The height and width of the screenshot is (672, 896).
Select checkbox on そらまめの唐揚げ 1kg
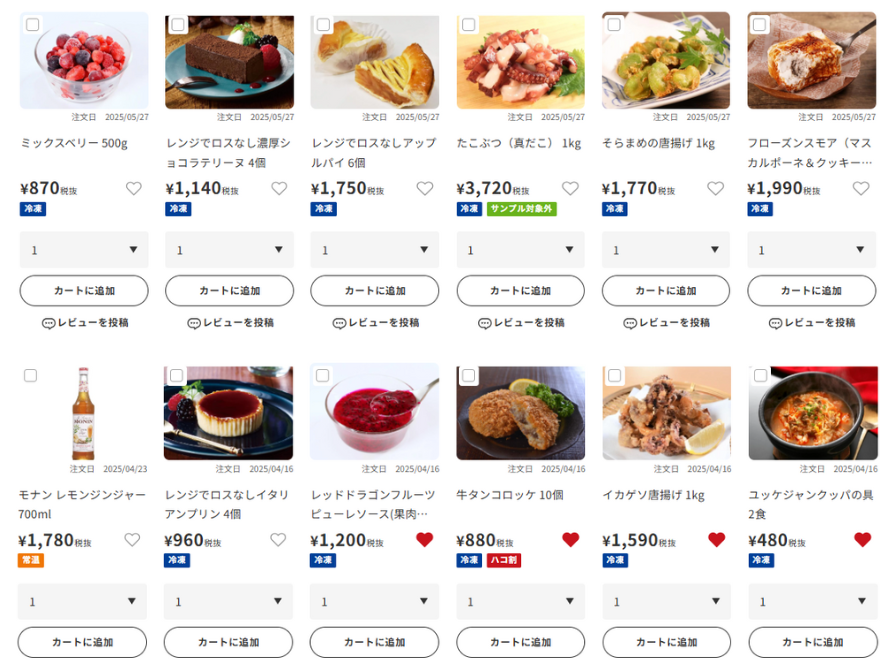[x=614, y=24]
